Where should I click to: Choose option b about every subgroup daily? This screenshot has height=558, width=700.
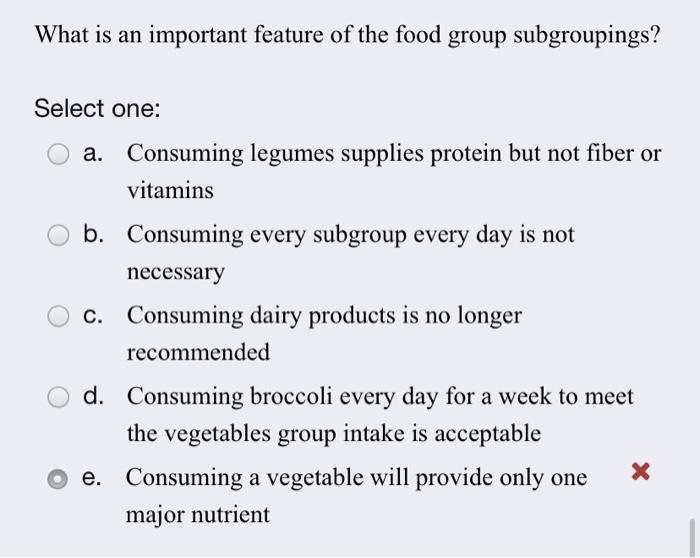pyautogui.click(x=59, y=236)
